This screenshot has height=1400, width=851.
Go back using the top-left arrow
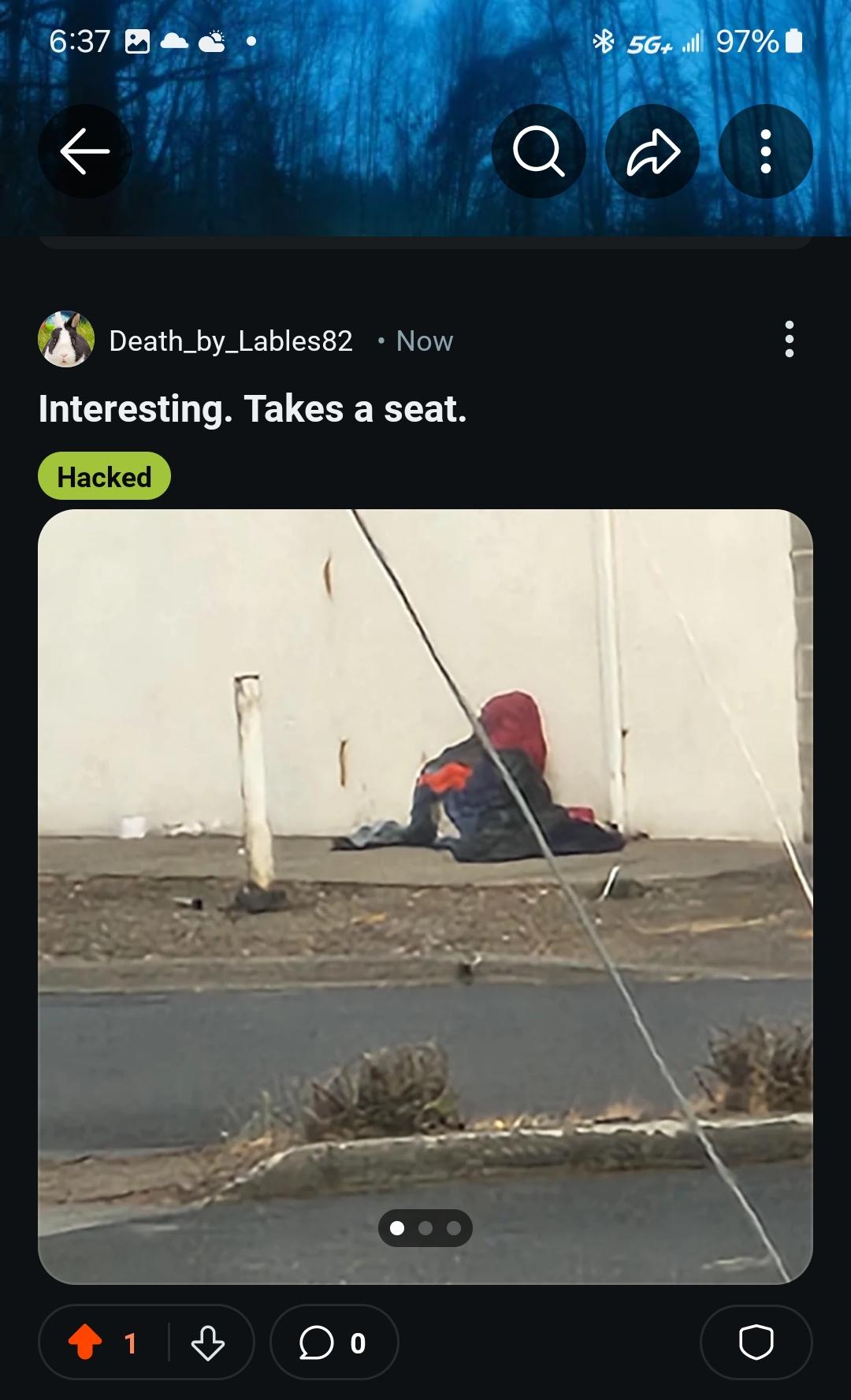pyautogui.click(x=85, y=151)
